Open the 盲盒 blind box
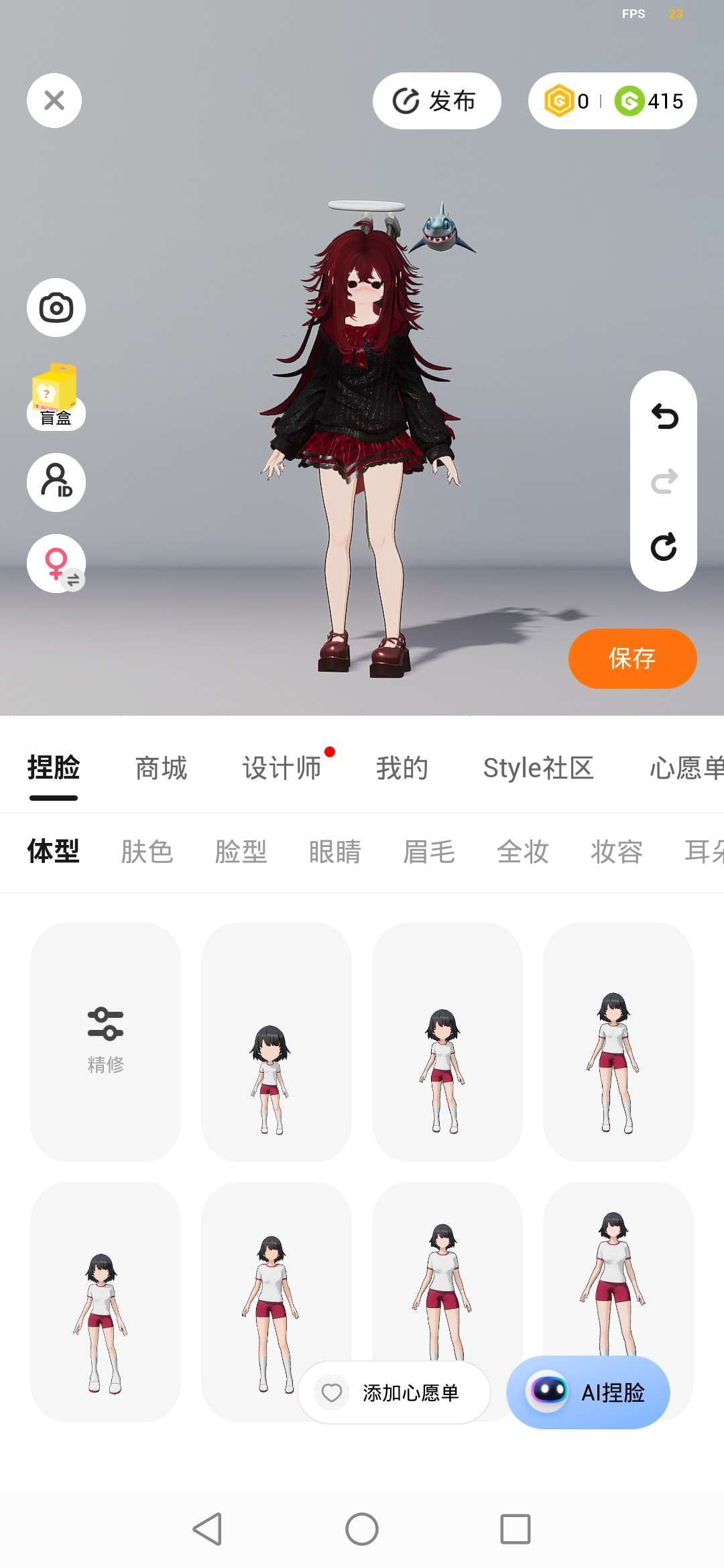 [x=56, y=397]
